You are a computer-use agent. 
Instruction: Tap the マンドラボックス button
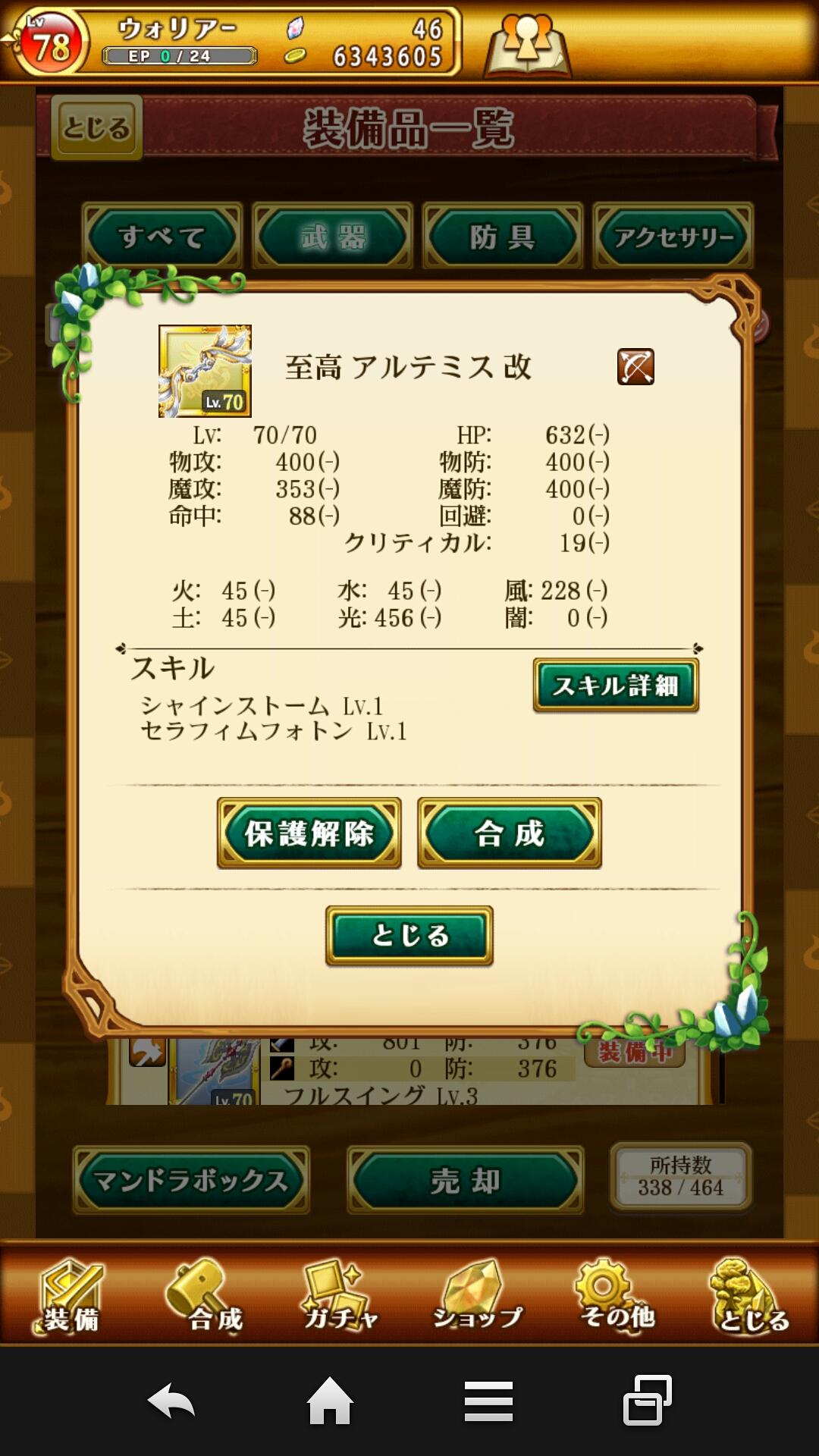pyautogui.click(x=193, y=1180)
